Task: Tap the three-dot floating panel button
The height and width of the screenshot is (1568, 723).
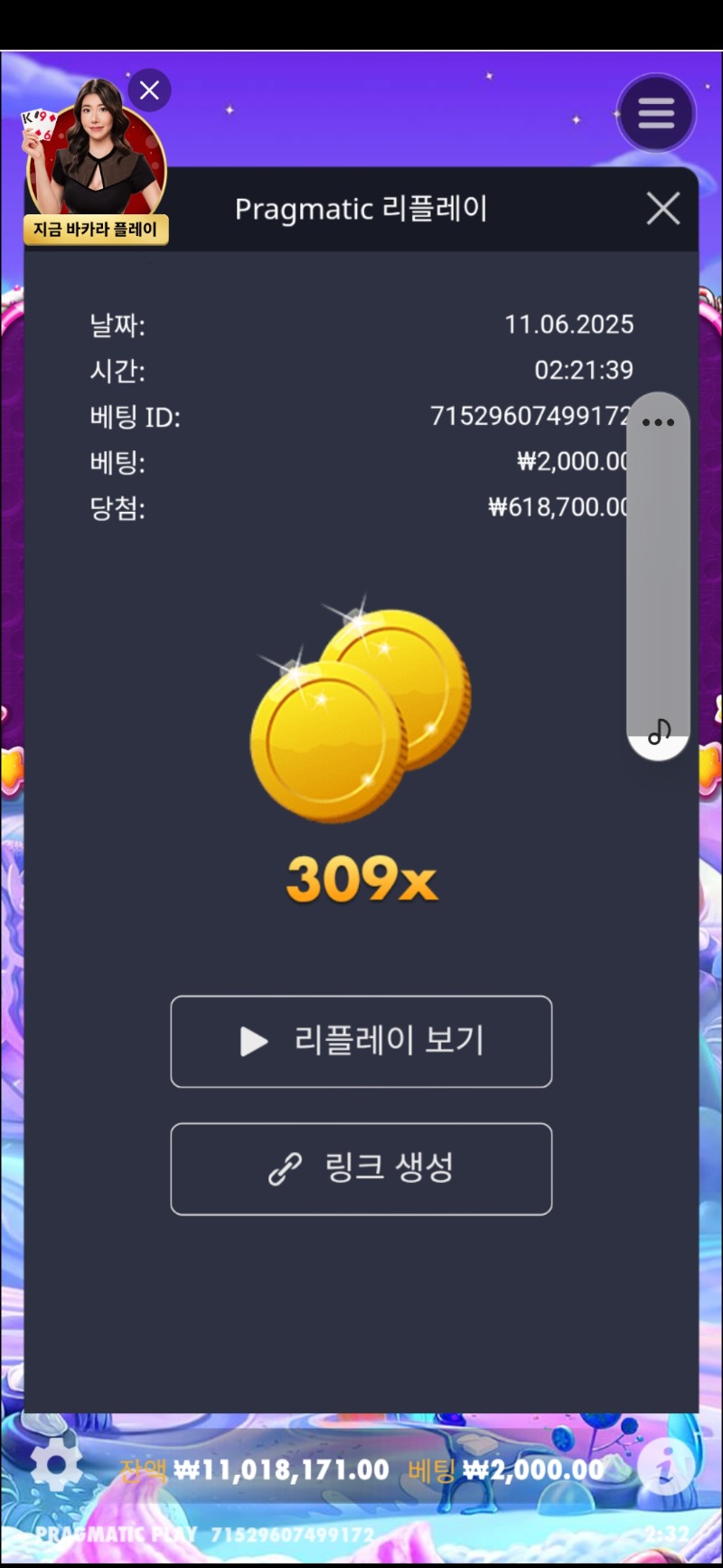Action: tap(658, 422)
